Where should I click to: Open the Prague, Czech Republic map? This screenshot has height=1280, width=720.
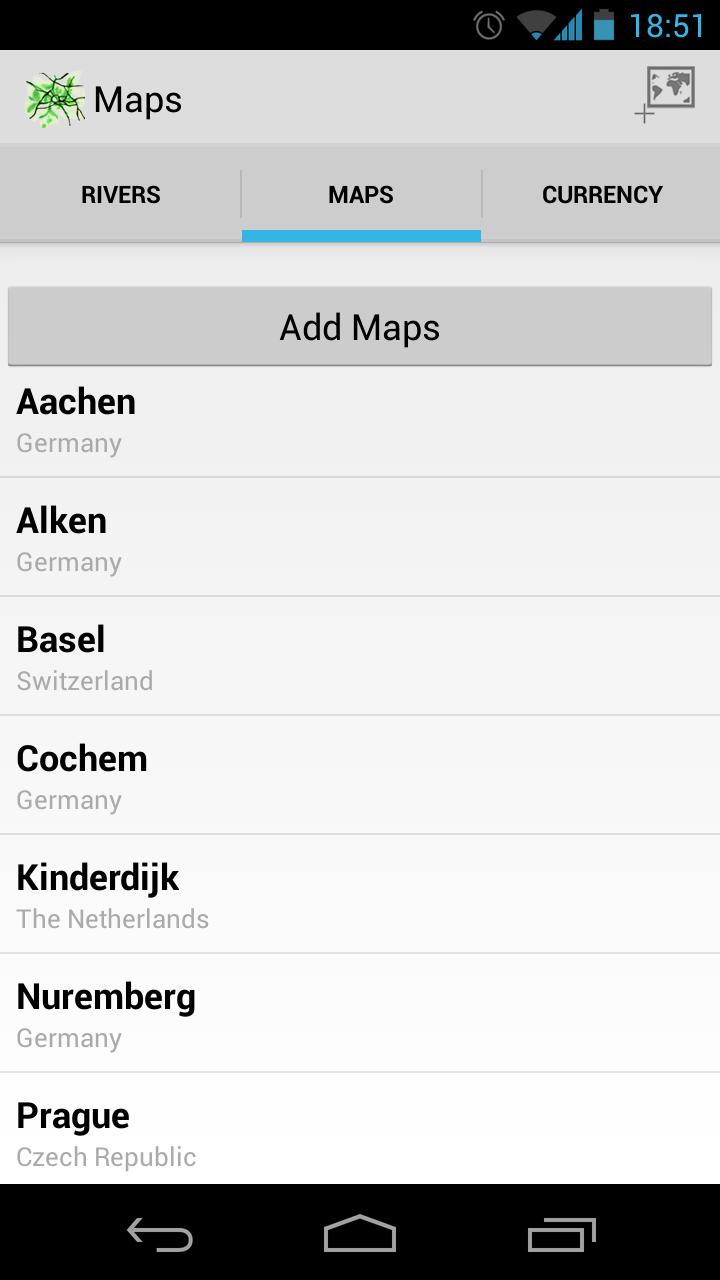360,1132
